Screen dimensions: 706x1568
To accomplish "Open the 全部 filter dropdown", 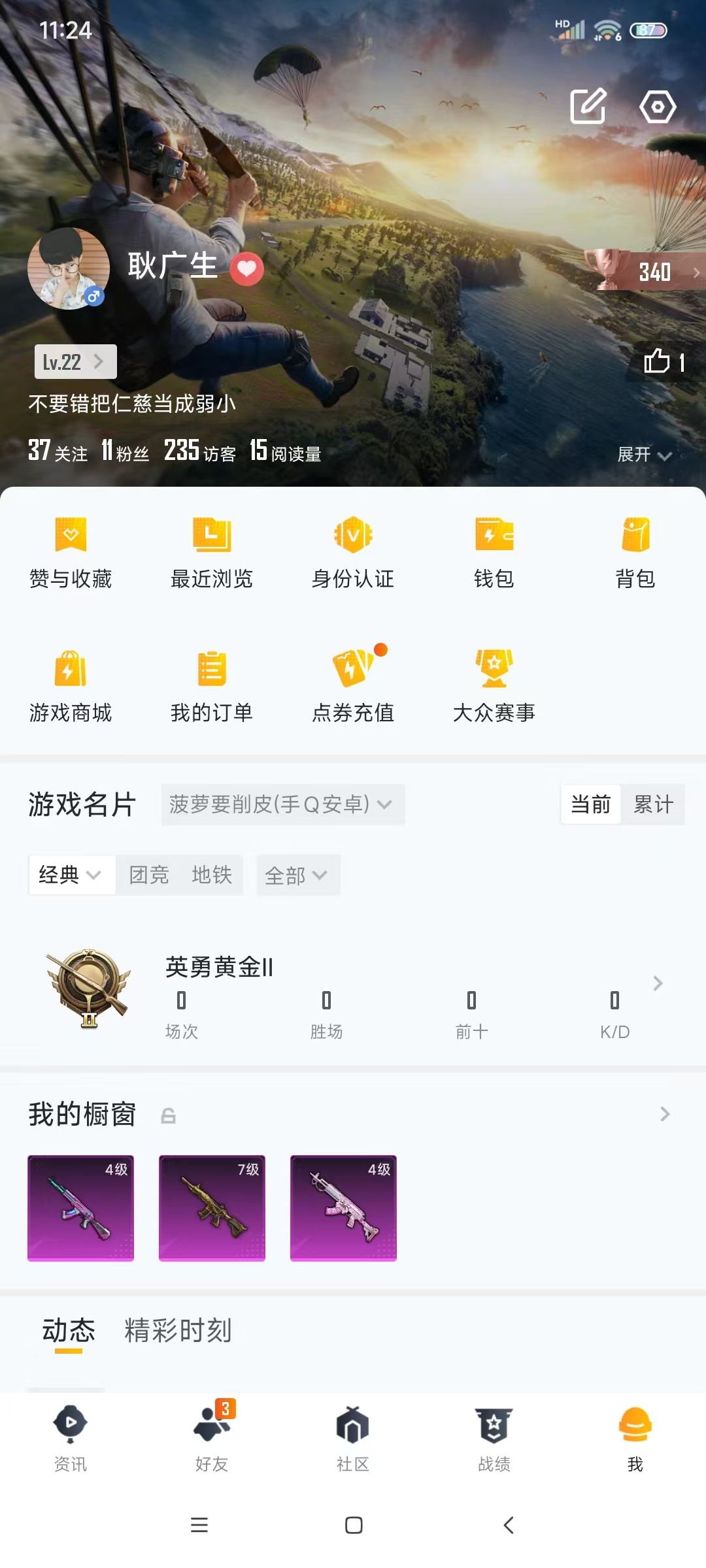I will tap(296, 875).
